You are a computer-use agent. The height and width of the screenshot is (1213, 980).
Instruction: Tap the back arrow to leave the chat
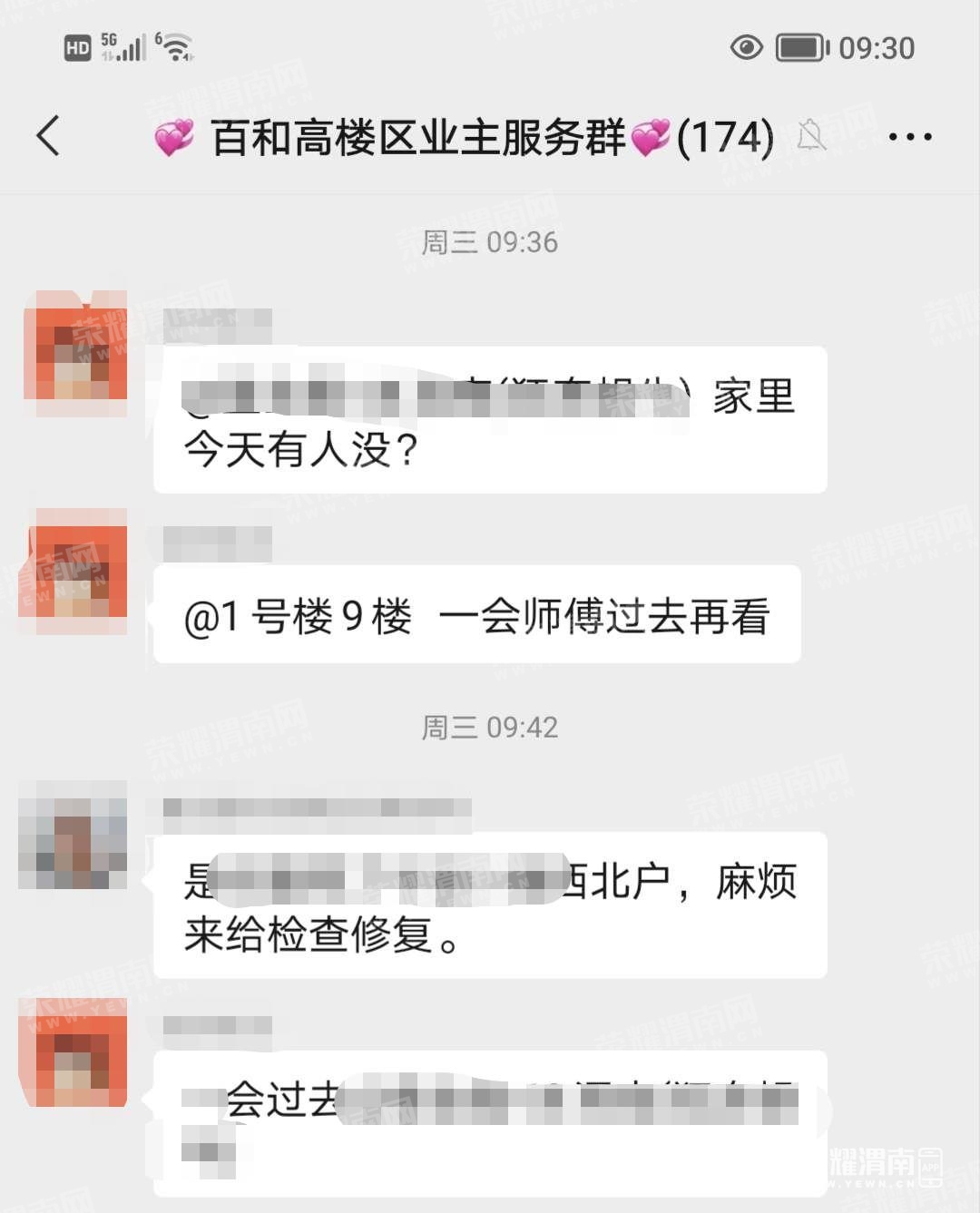click(x=47, y=136)
